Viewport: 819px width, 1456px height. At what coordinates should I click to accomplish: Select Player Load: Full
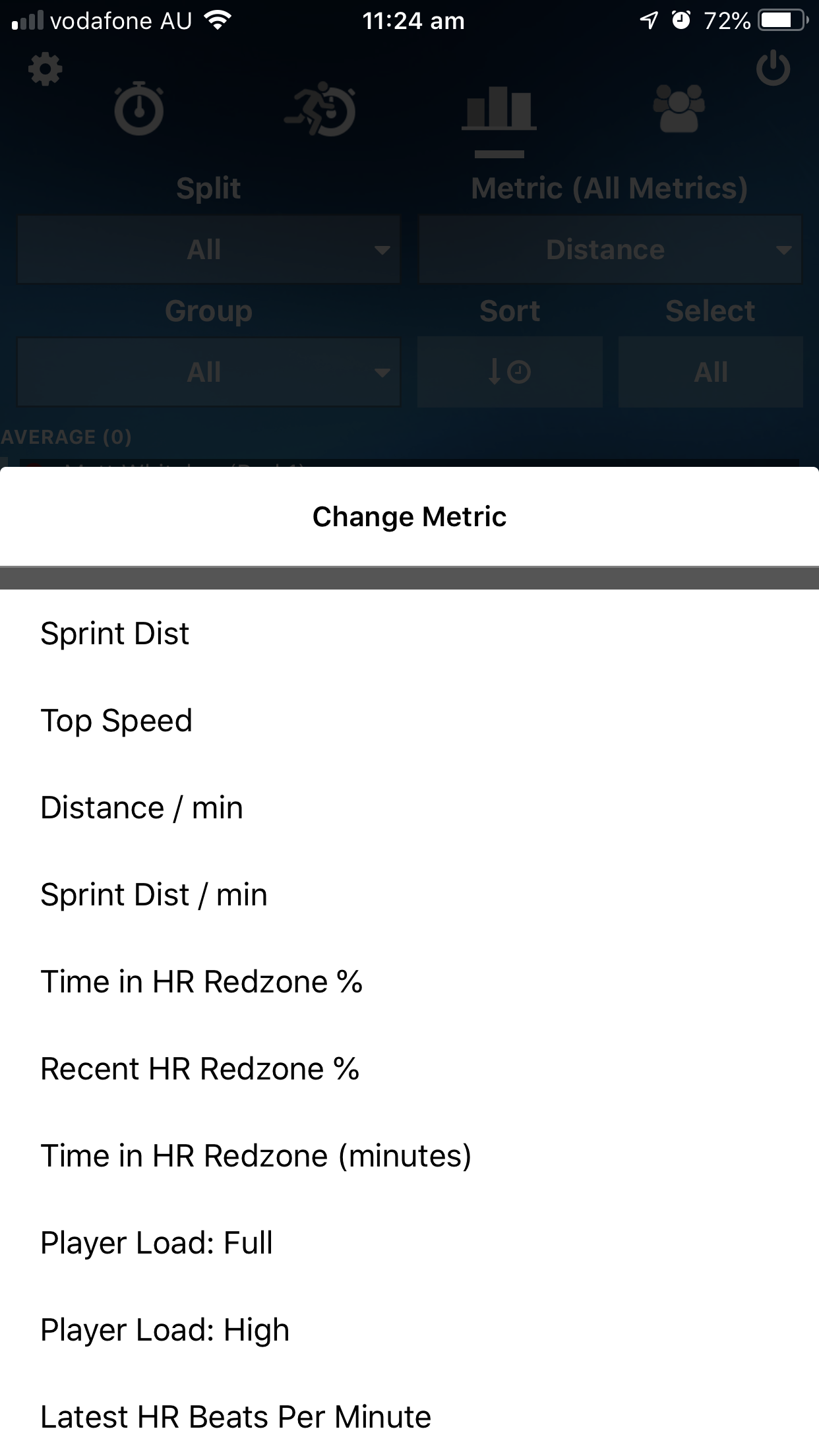[x=409, y=1242]
